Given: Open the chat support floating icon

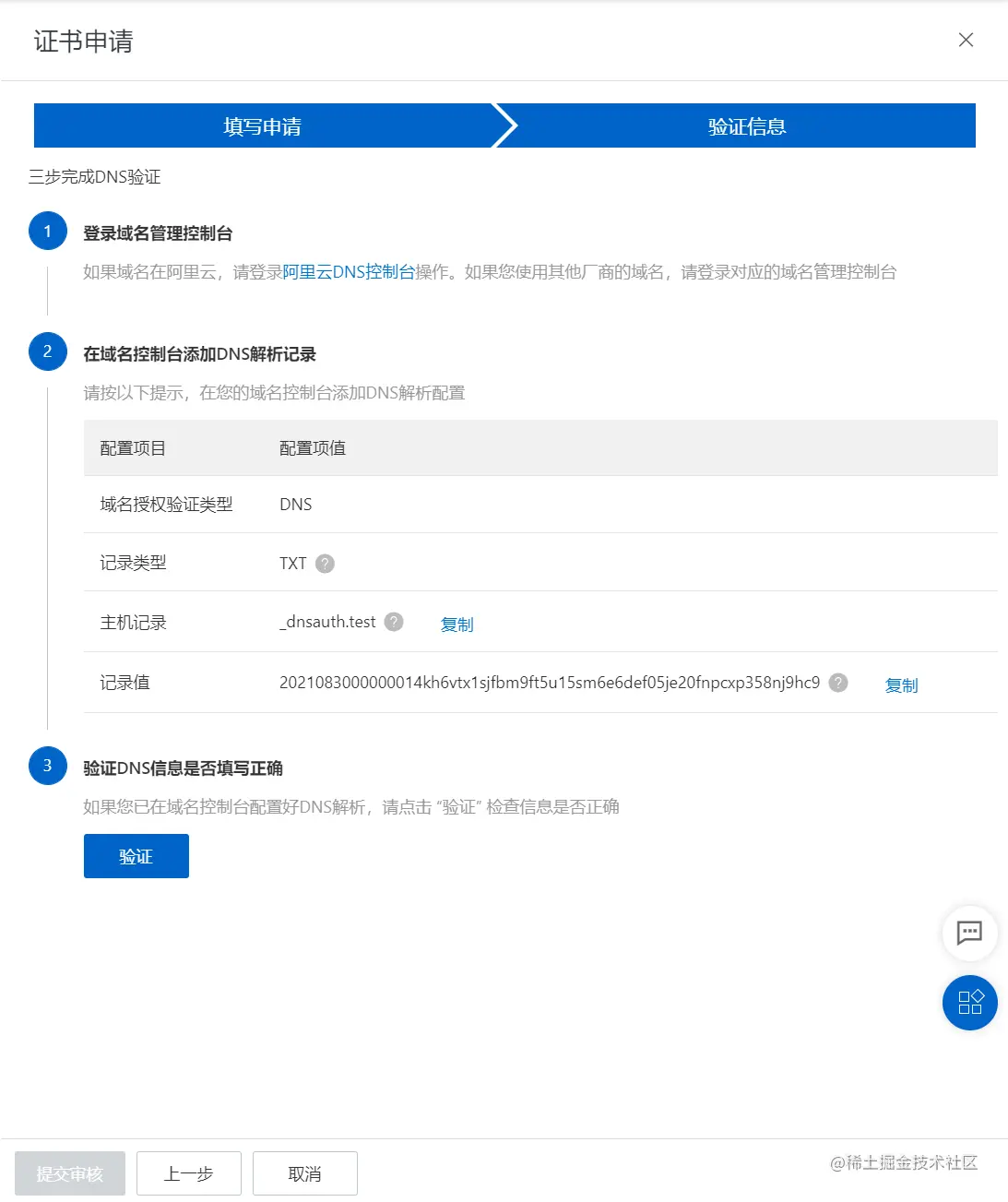Looking at the screenshot, I should pyautogui.click(x=969, y=933).
